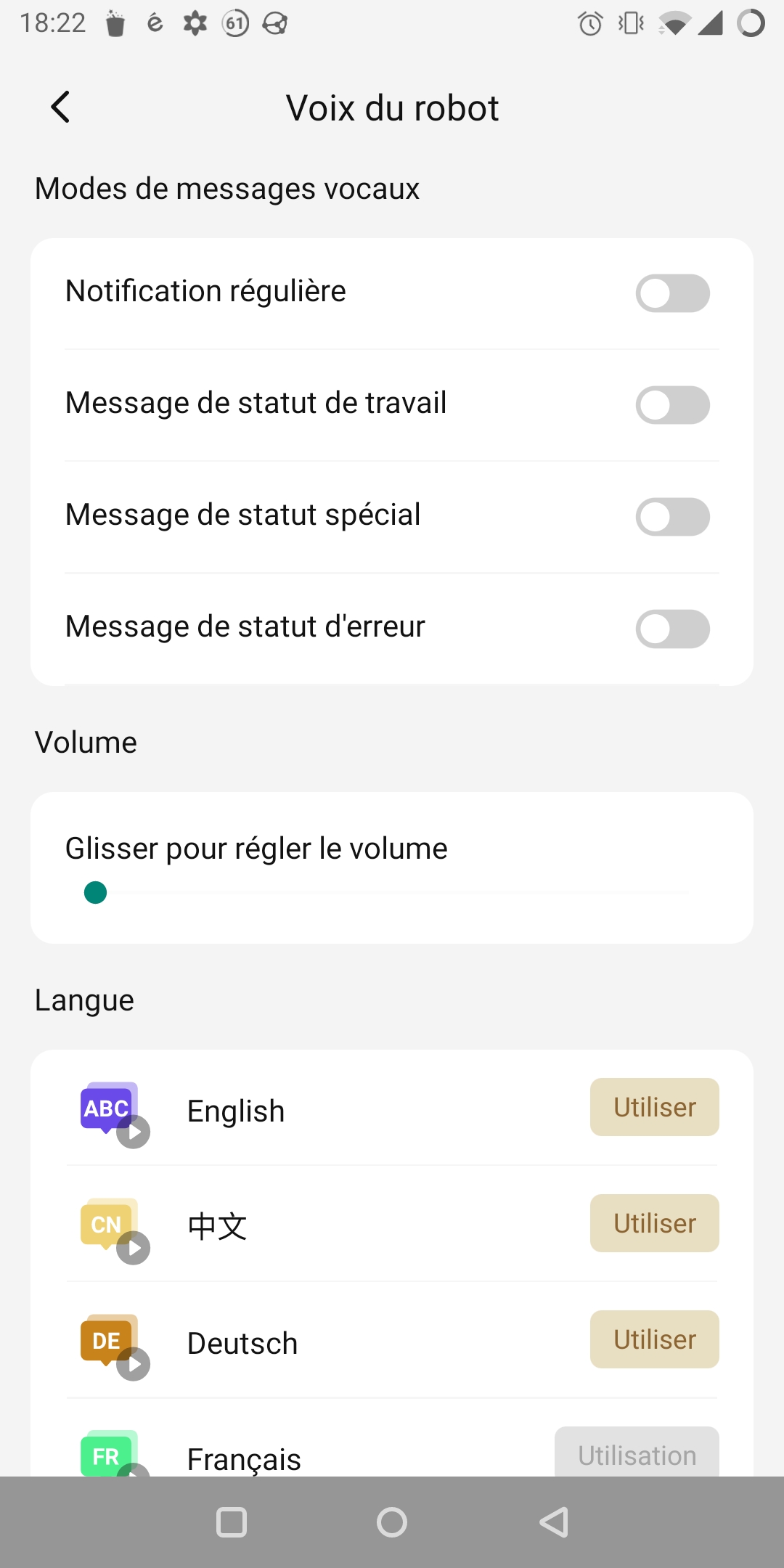Tap the Utilisation button for Français
784x1568 pixels.
pyautogui.click(x=637, y=1453)
